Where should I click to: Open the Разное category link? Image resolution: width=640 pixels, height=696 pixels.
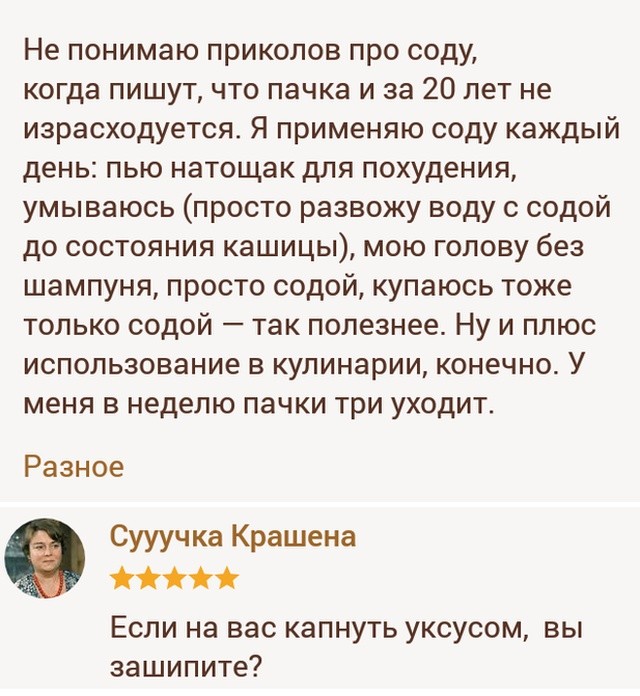click(x=73, y=466)
